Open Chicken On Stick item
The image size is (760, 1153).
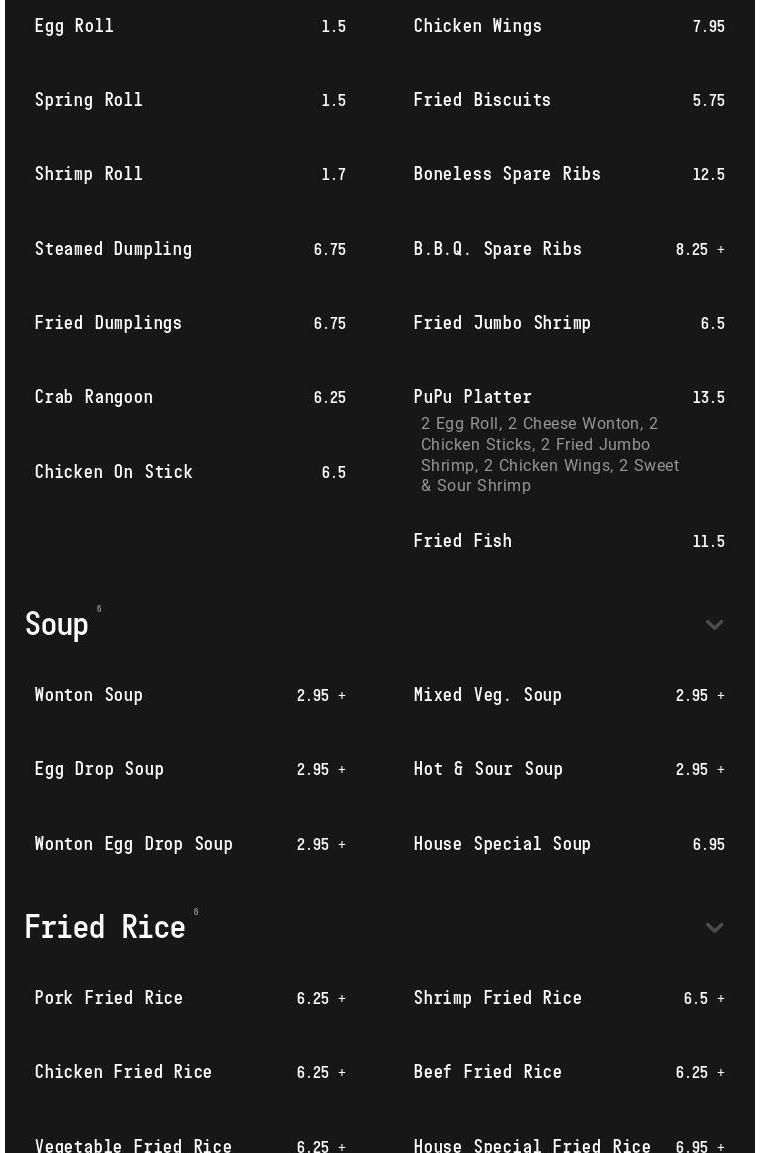click(190, 472)
